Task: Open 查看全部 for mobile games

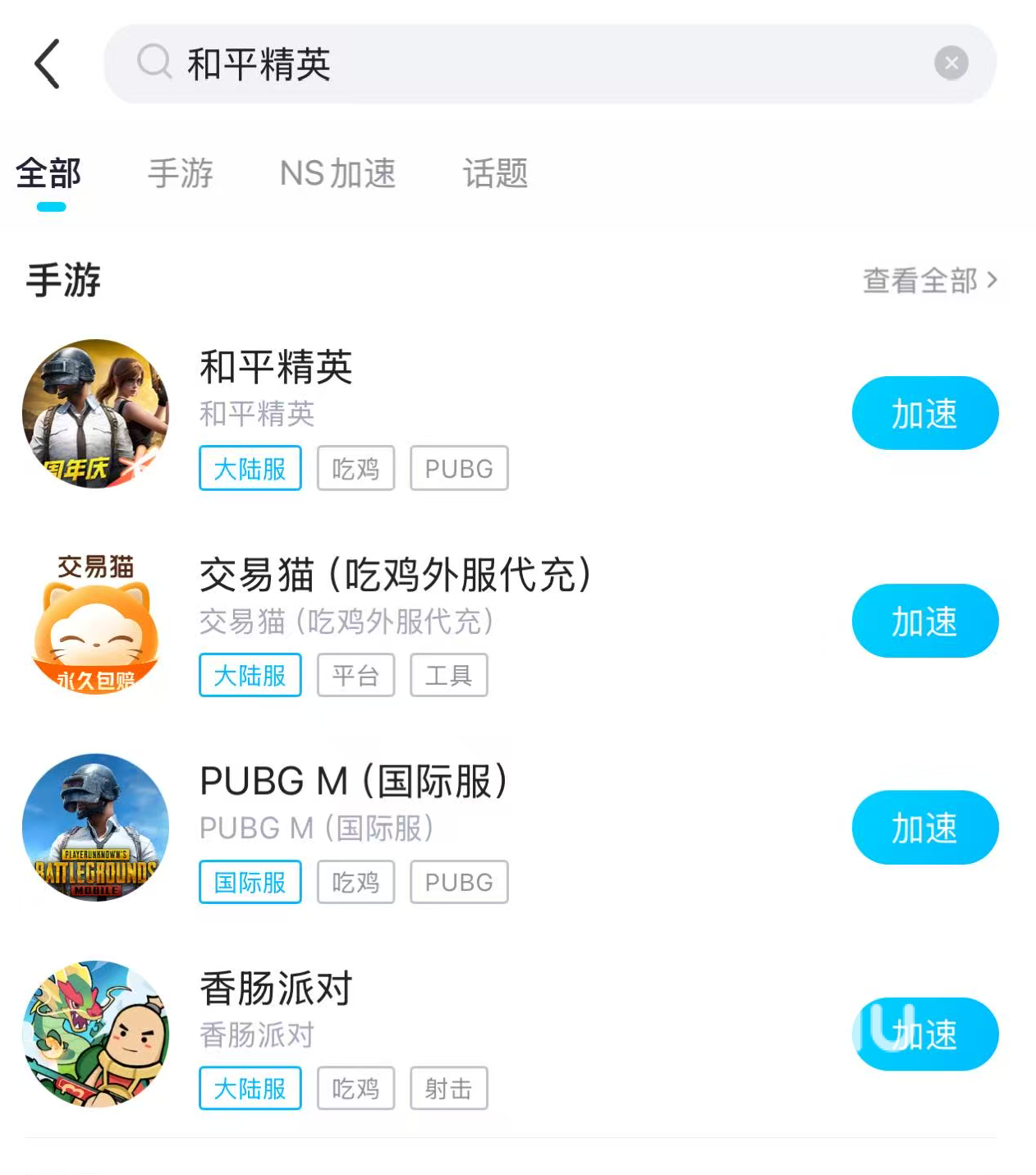Action: coord(929,280)
